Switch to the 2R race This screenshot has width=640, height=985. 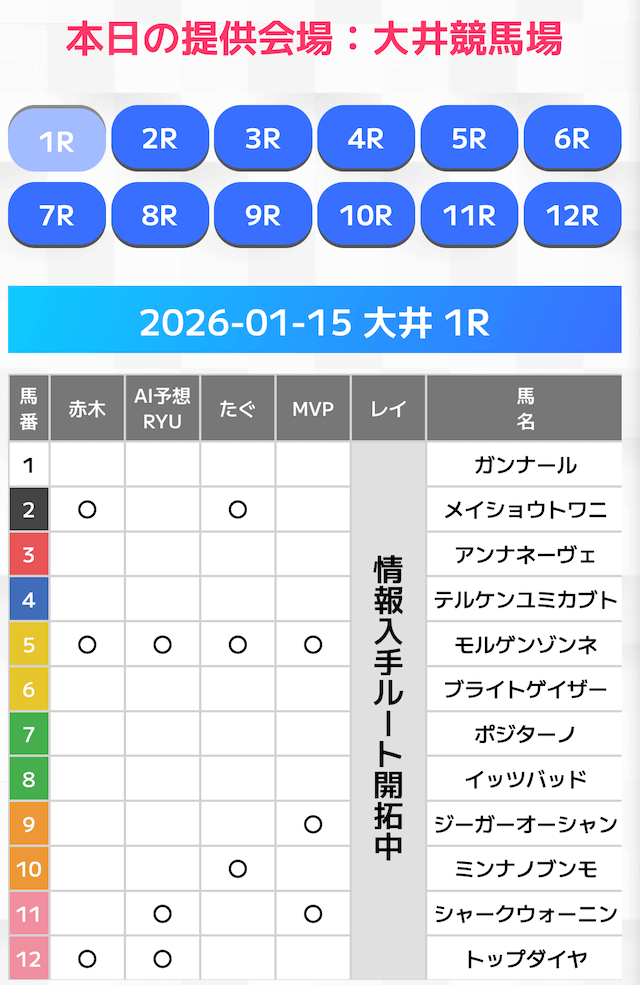(x=160, y=138)
